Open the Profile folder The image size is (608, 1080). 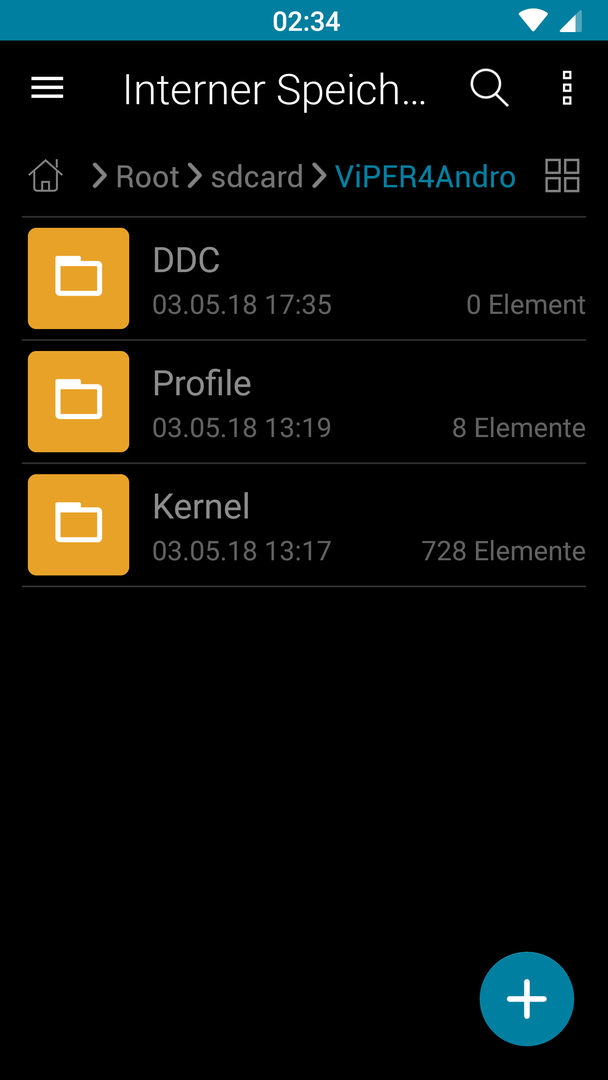coord(304,402)
